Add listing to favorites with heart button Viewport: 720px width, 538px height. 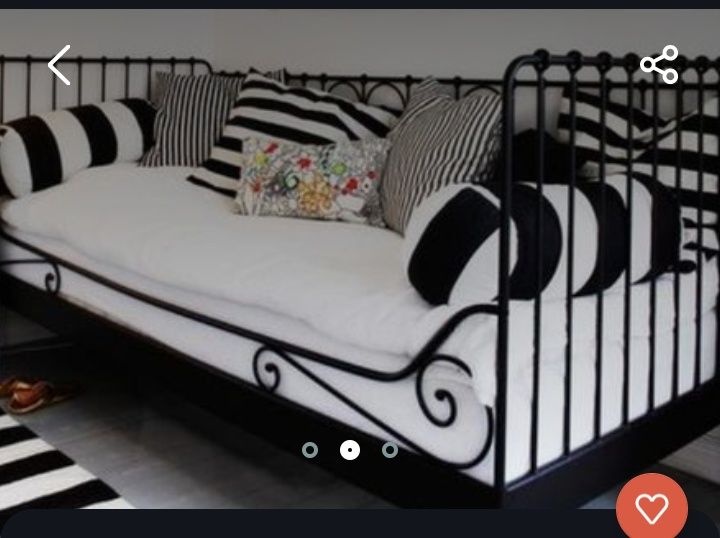coord(651,508)
